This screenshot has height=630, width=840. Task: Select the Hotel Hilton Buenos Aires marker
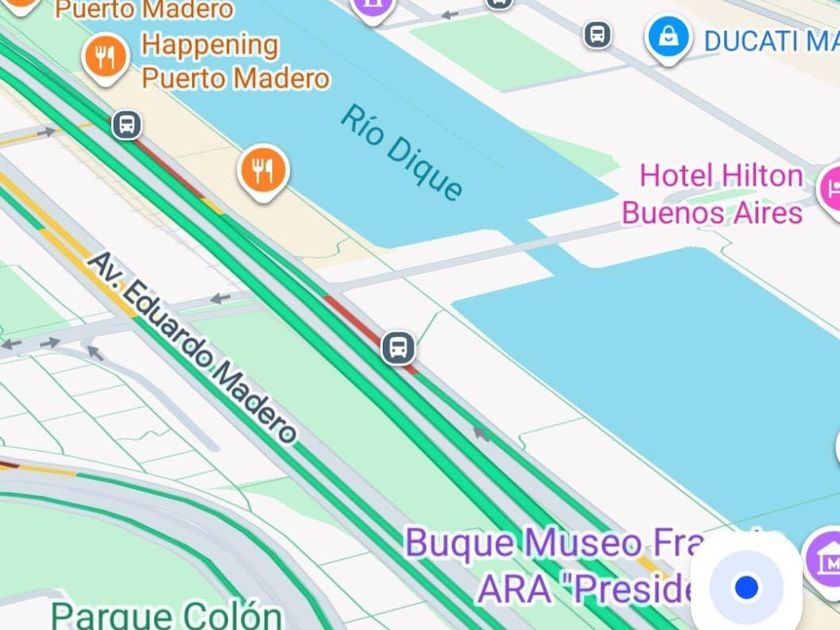point(830,187)
